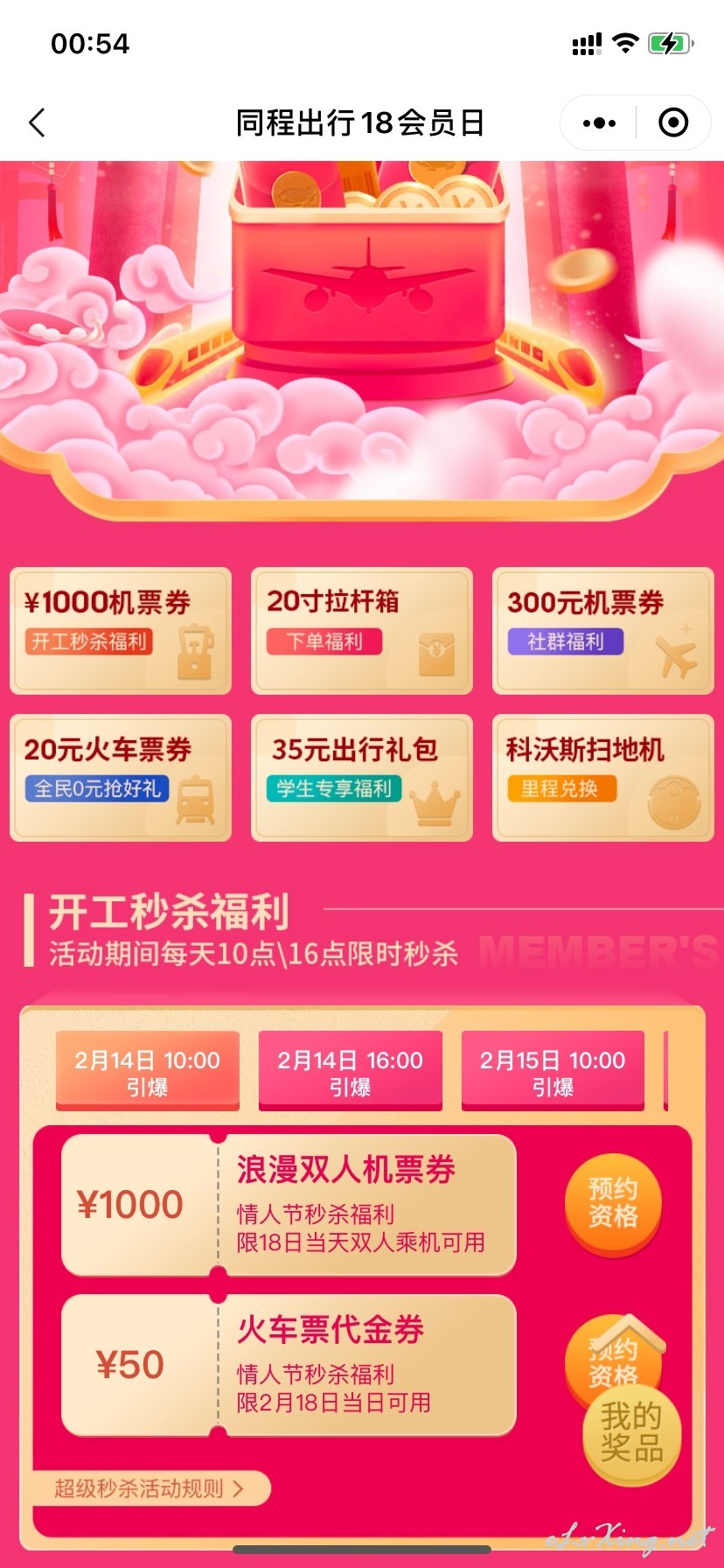
Task: Go back using the top-left arrow
Action: (x=37, y=122)
